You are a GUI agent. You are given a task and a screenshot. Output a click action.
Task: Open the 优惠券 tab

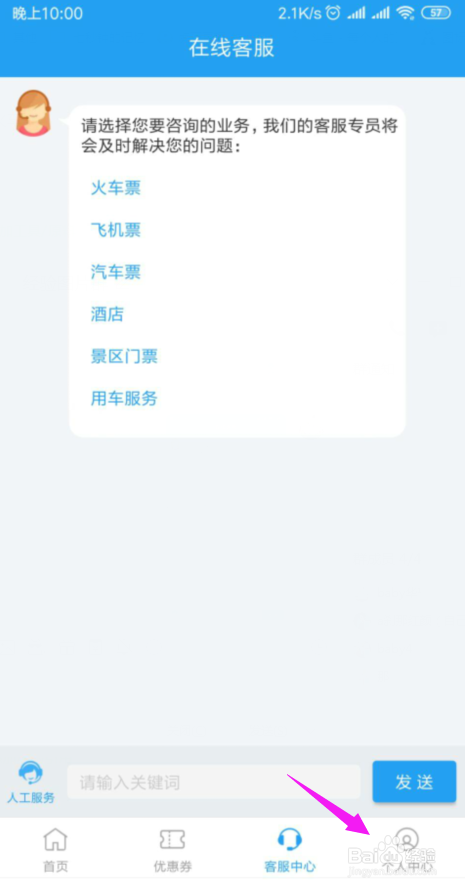pyautogui.click(x=172, y=849)
